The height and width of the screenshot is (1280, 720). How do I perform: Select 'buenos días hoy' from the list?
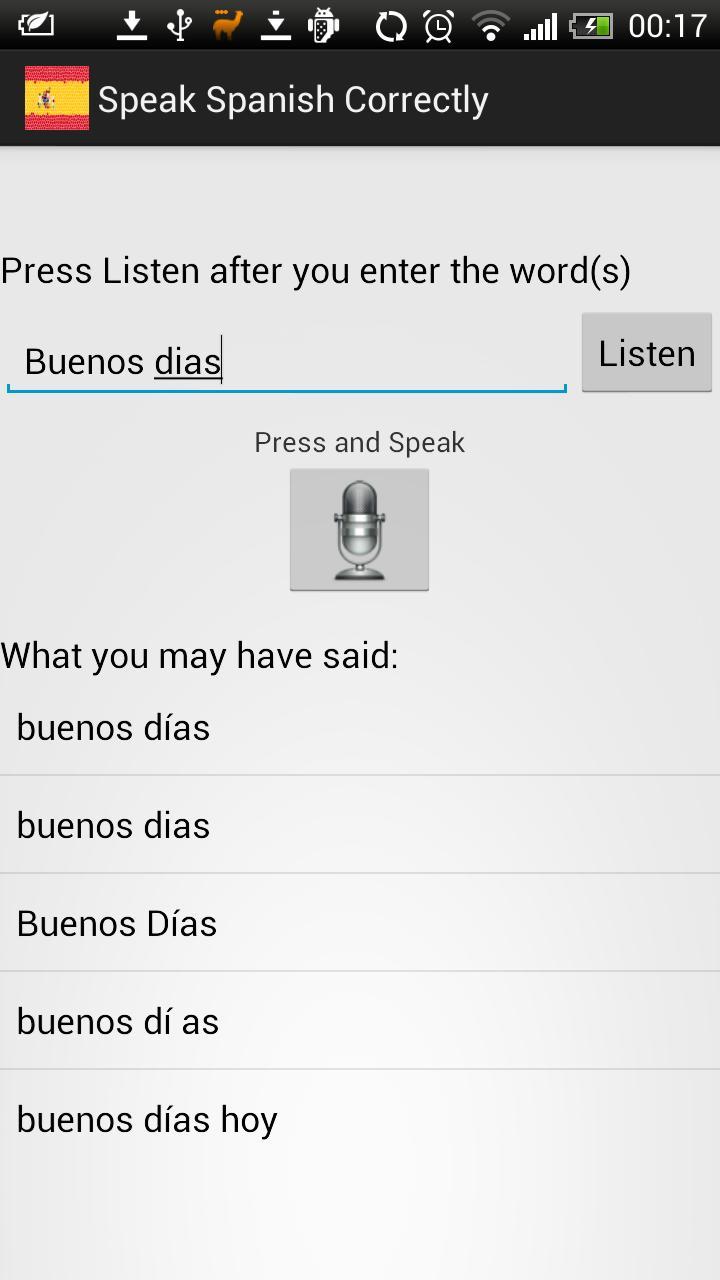[147, 1119]
